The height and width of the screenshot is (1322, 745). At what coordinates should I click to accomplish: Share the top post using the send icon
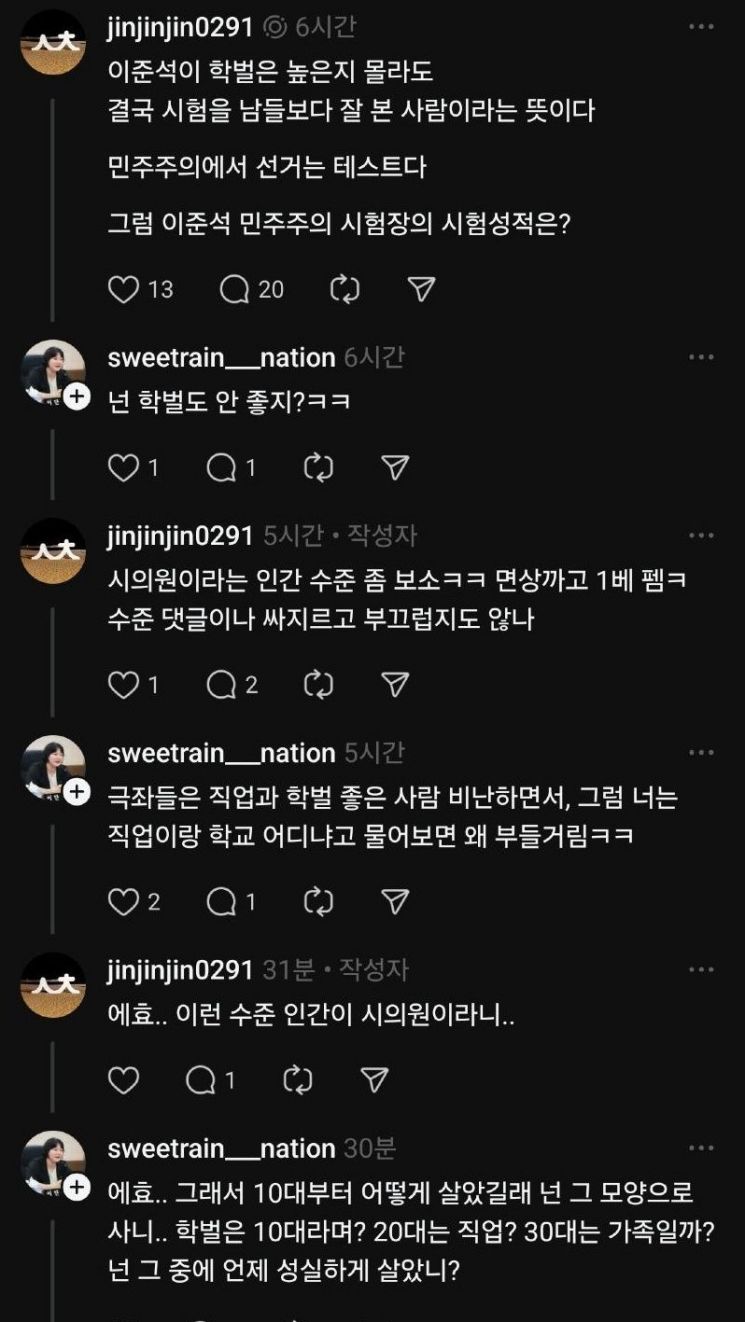tap(423, 287)
